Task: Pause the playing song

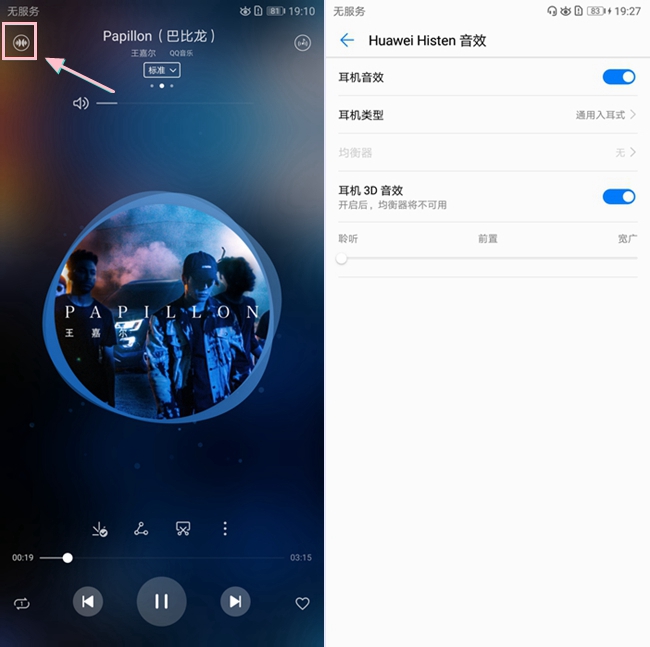Action: [161, 601]
